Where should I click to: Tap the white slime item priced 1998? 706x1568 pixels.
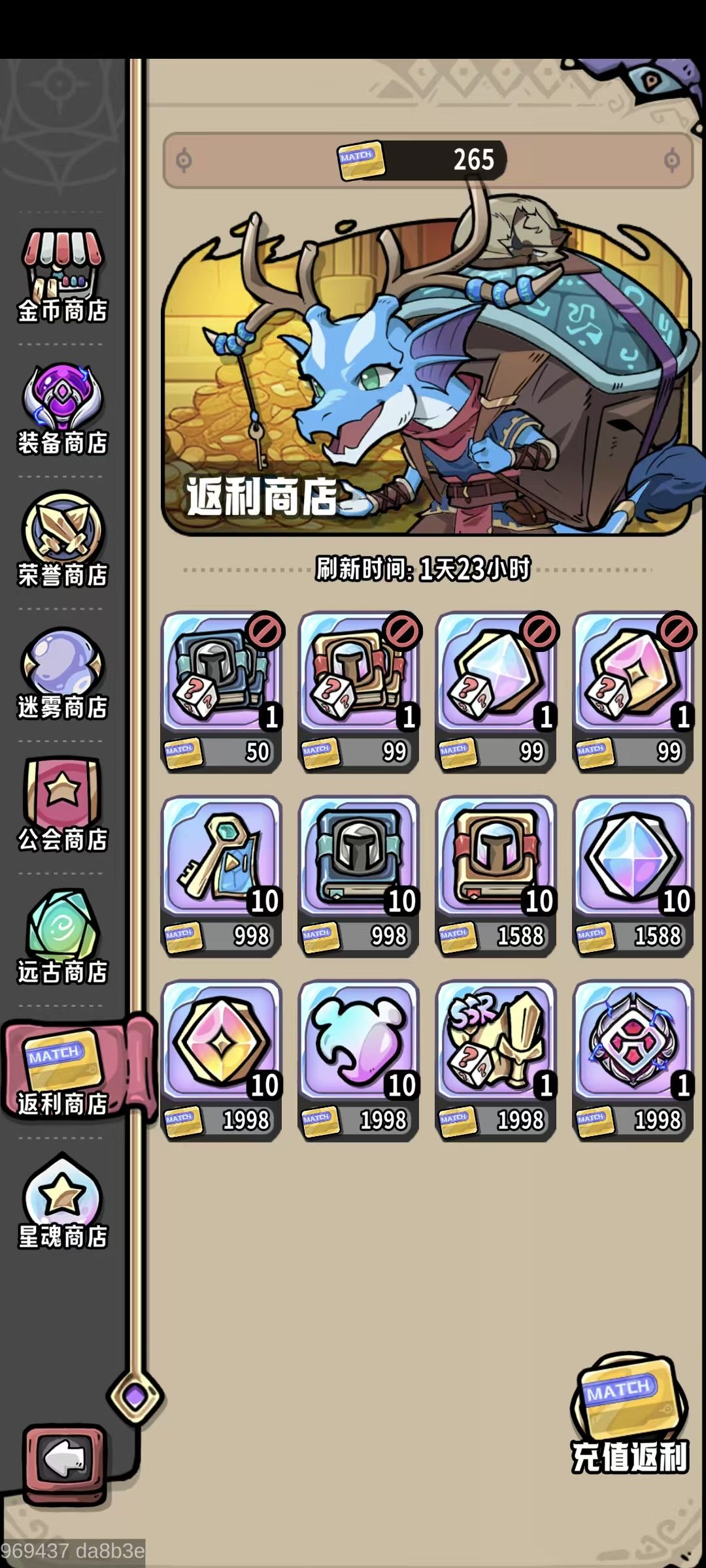[x=360, y=1045]
